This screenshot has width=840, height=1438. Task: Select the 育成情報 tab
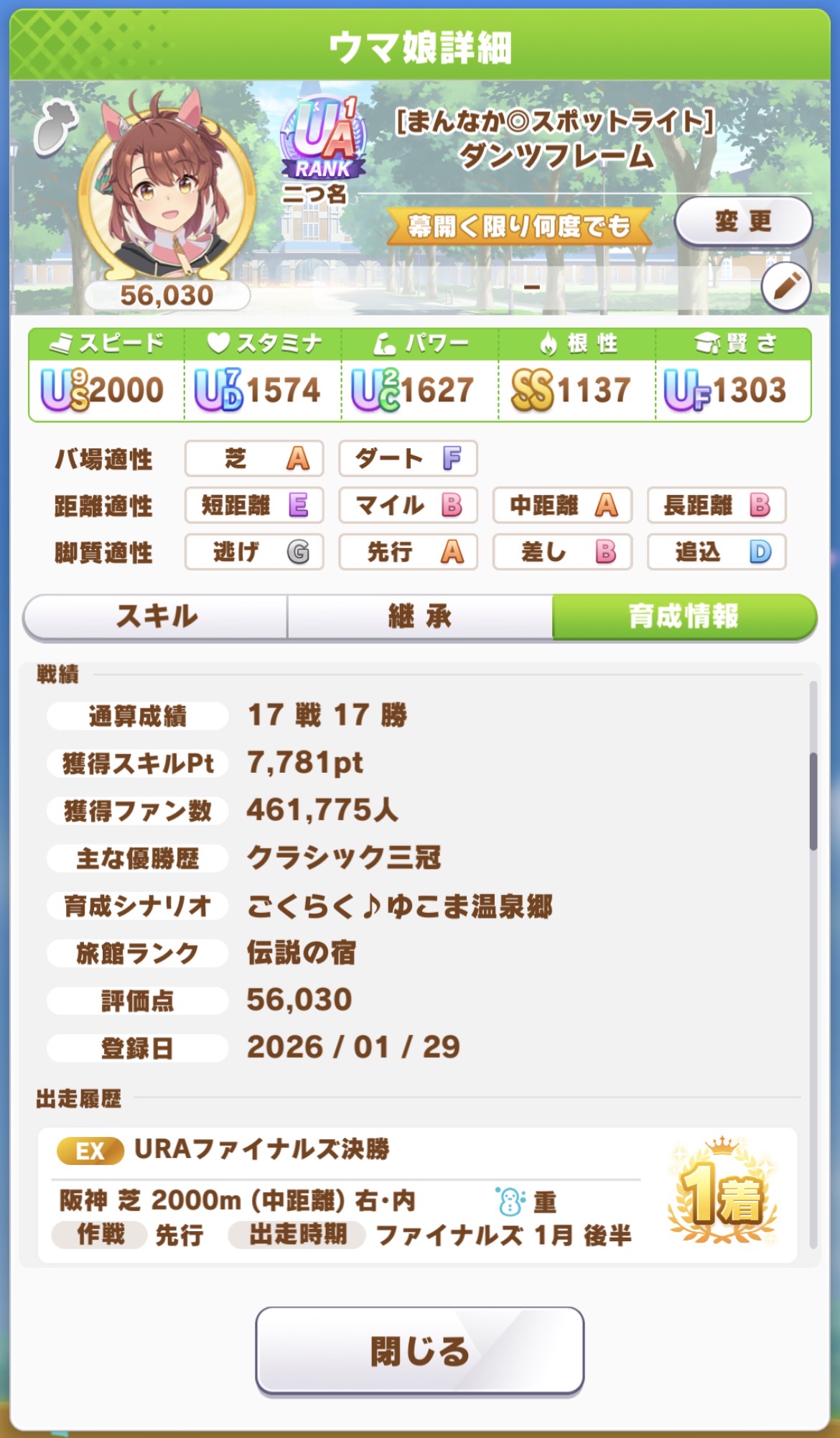[x=683, y=616]
